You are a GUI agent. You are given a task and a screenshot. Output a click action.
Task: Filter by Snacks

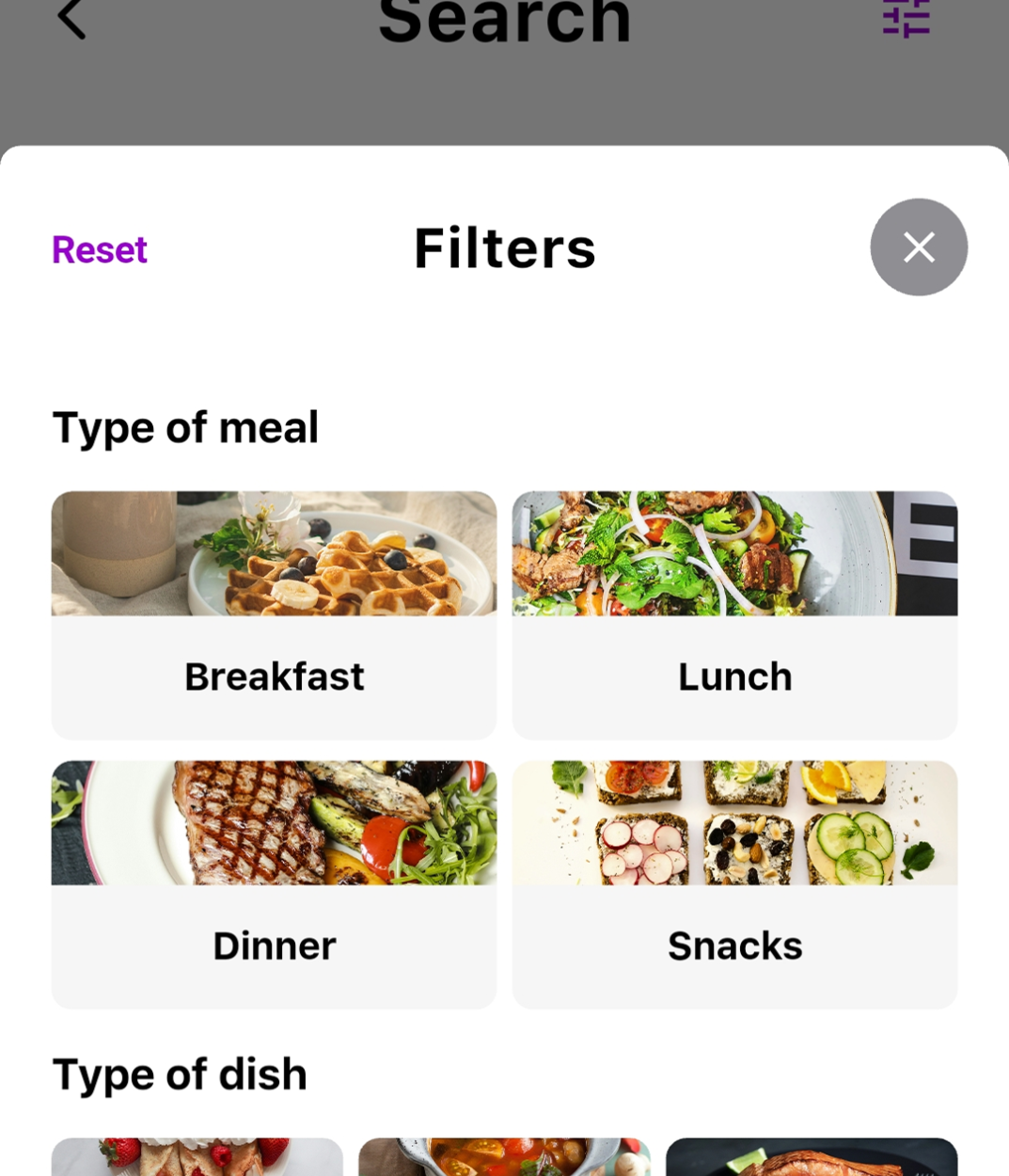(x=734, y=884)
